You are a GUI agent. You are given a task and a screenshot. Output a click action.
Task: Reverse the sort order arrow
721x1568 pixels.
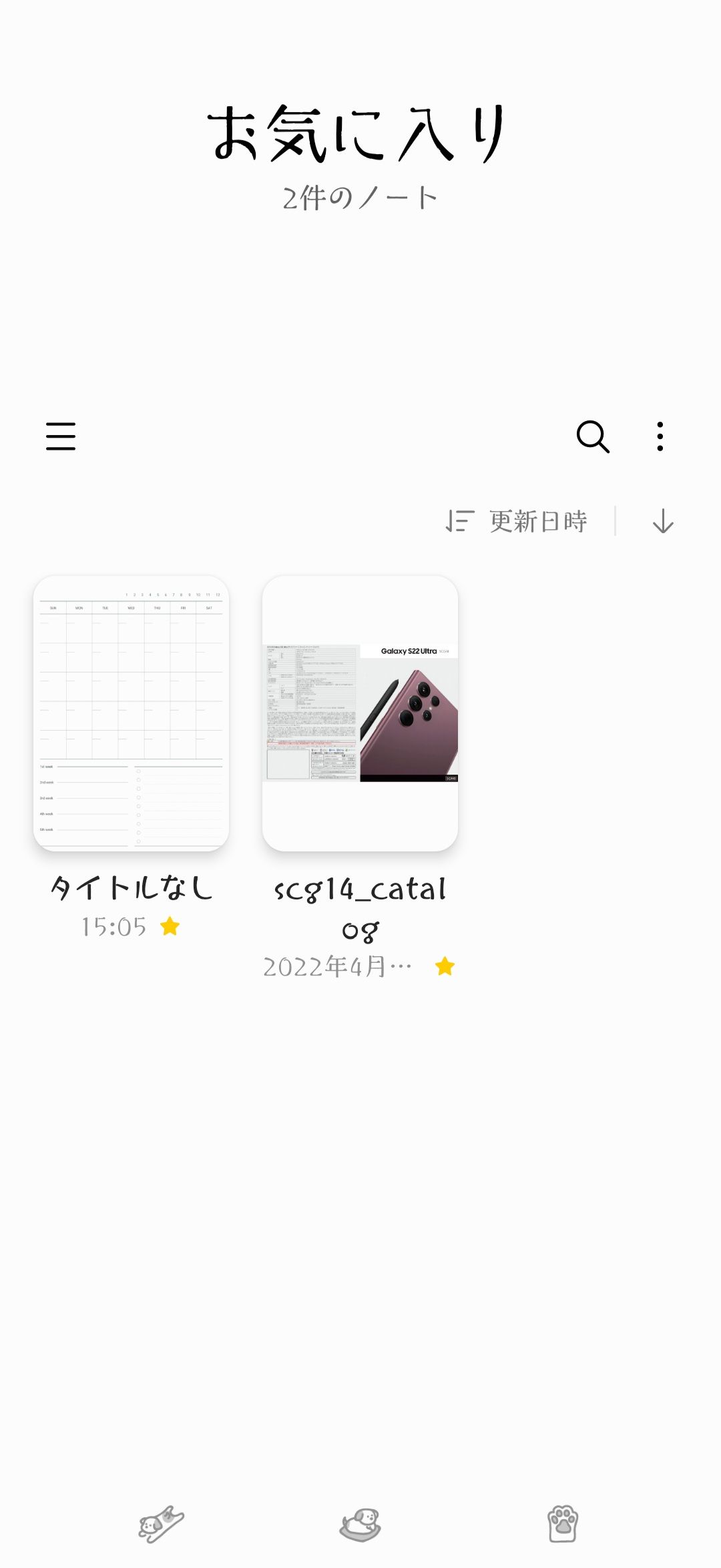point(662,521)
